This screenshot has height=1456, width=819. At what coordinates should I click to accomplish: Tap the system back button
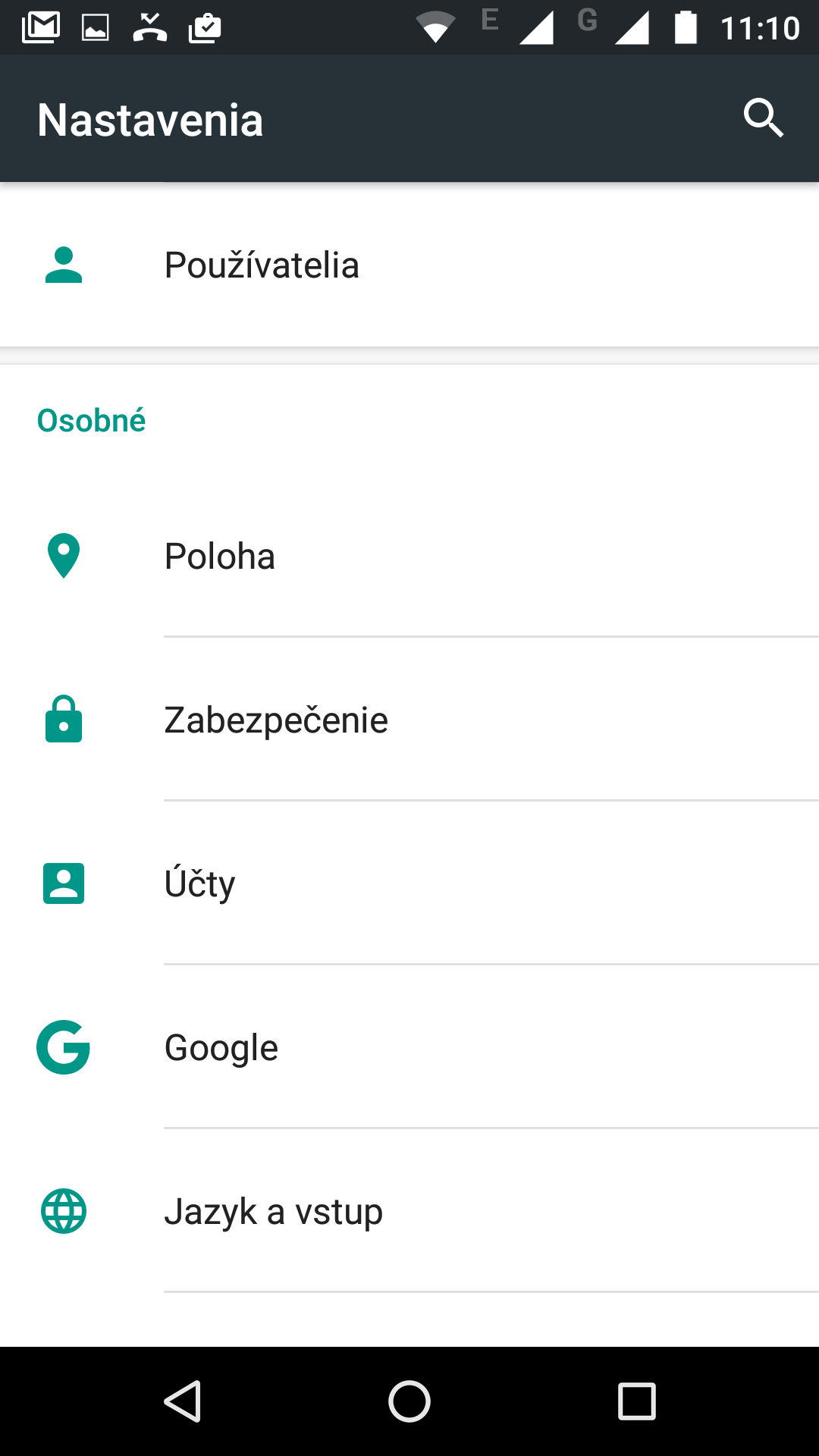(182, 1401)
